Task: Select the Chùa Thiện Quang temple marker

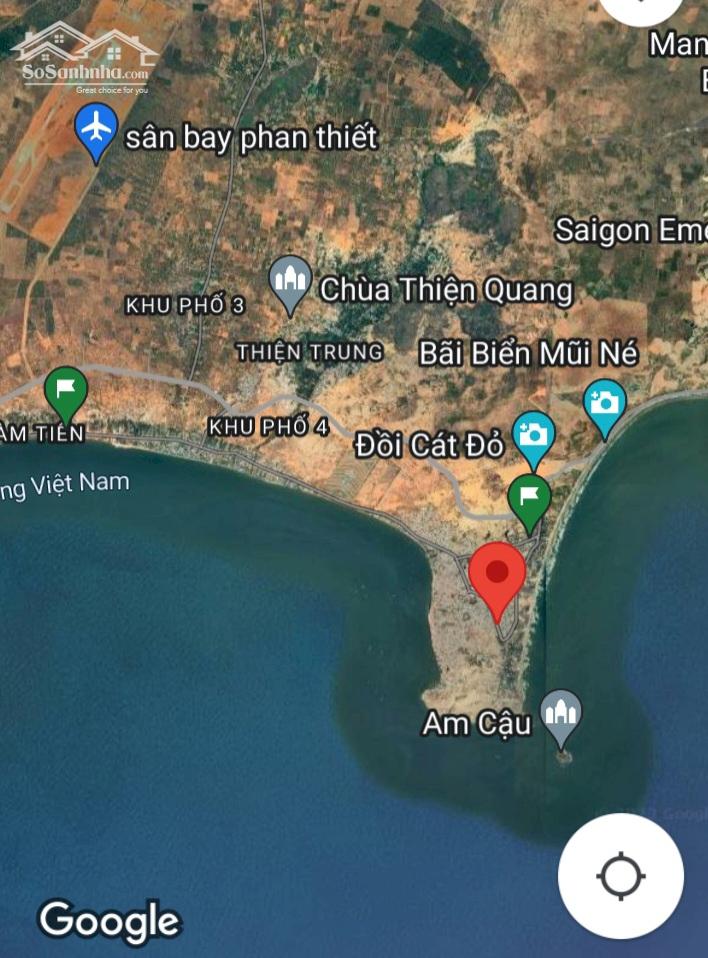Action: point(291,281)
